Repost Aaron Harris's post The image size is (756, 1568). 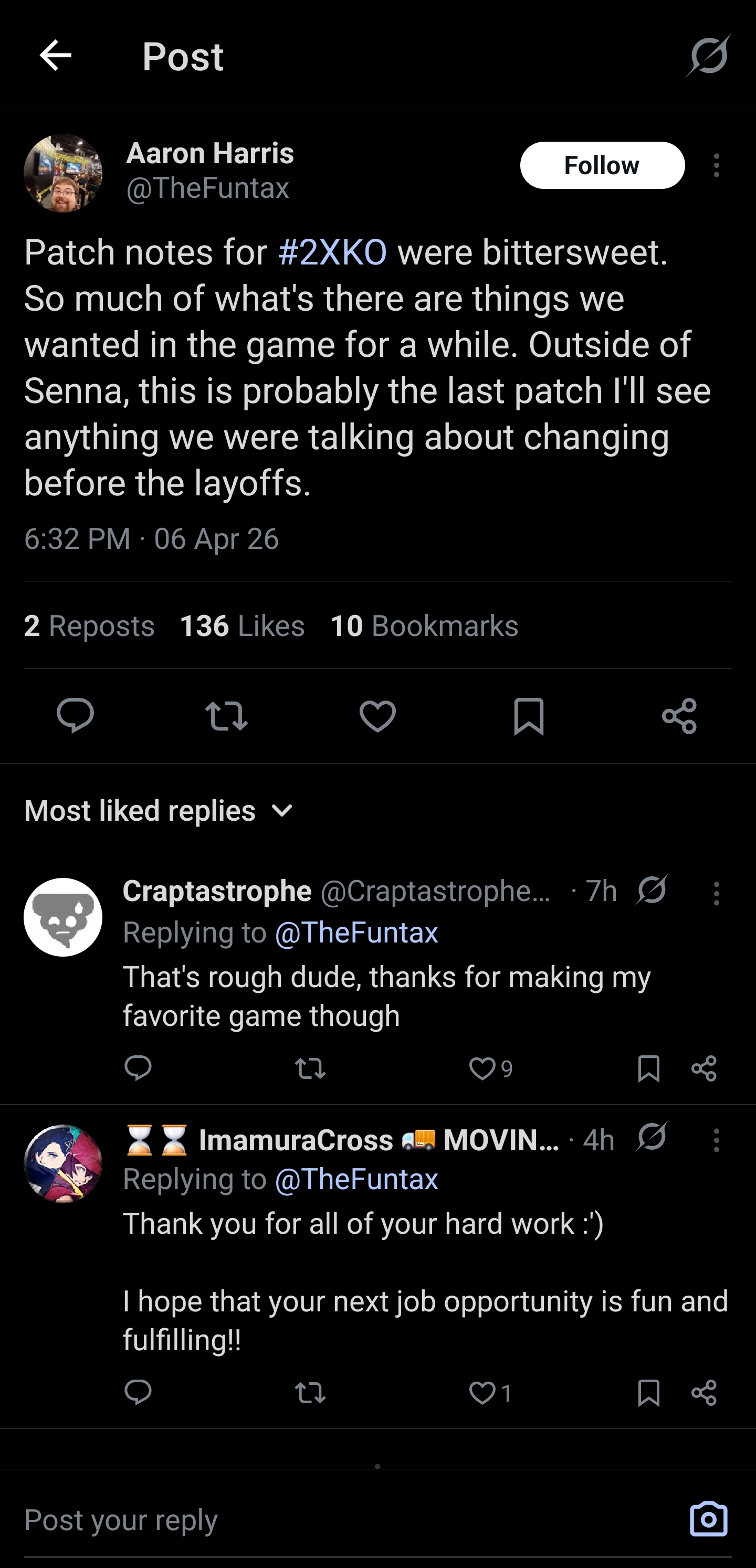227,715
